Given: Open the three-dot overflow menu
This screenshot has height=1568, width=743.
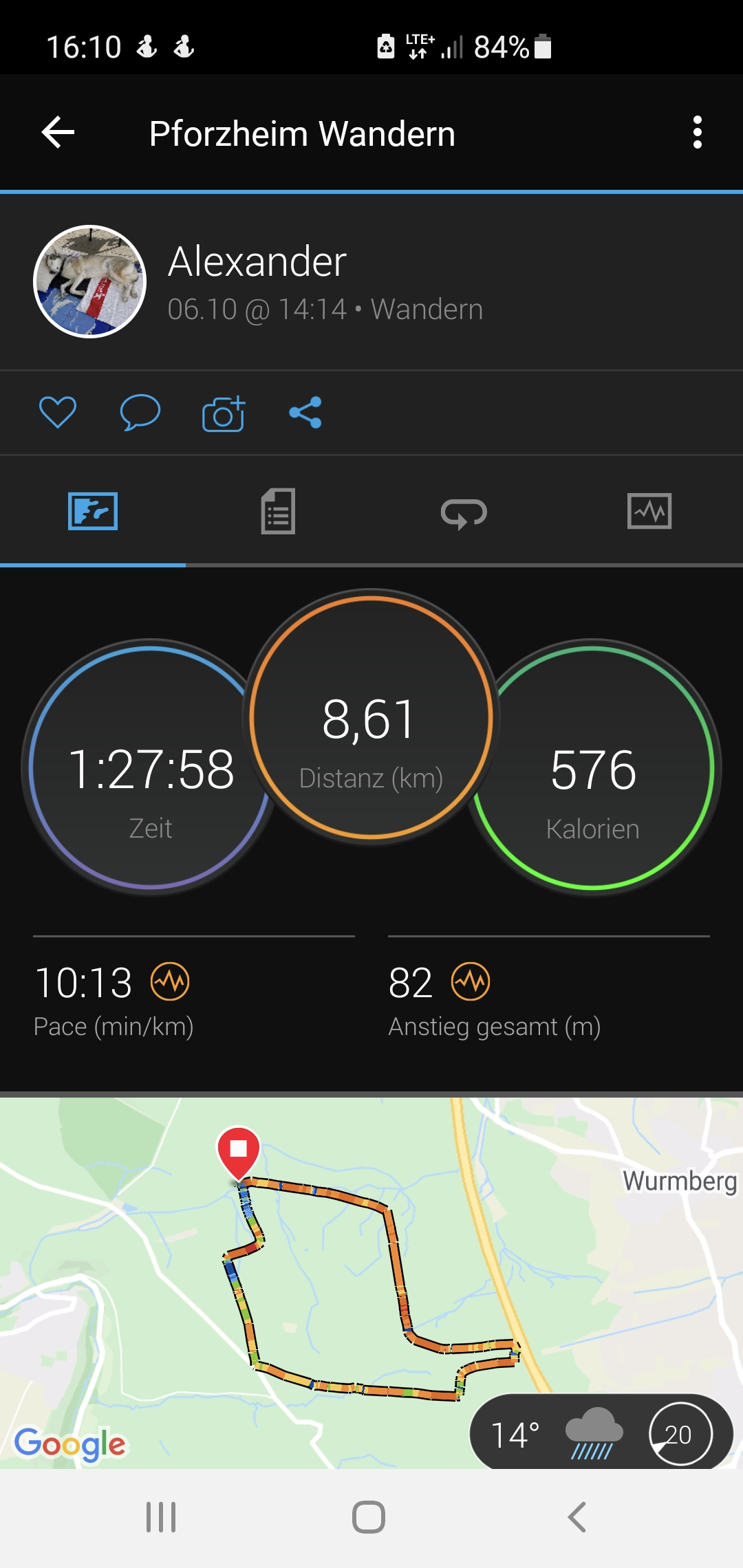Looking at the screenshot, I should click(x=697, y=133).
